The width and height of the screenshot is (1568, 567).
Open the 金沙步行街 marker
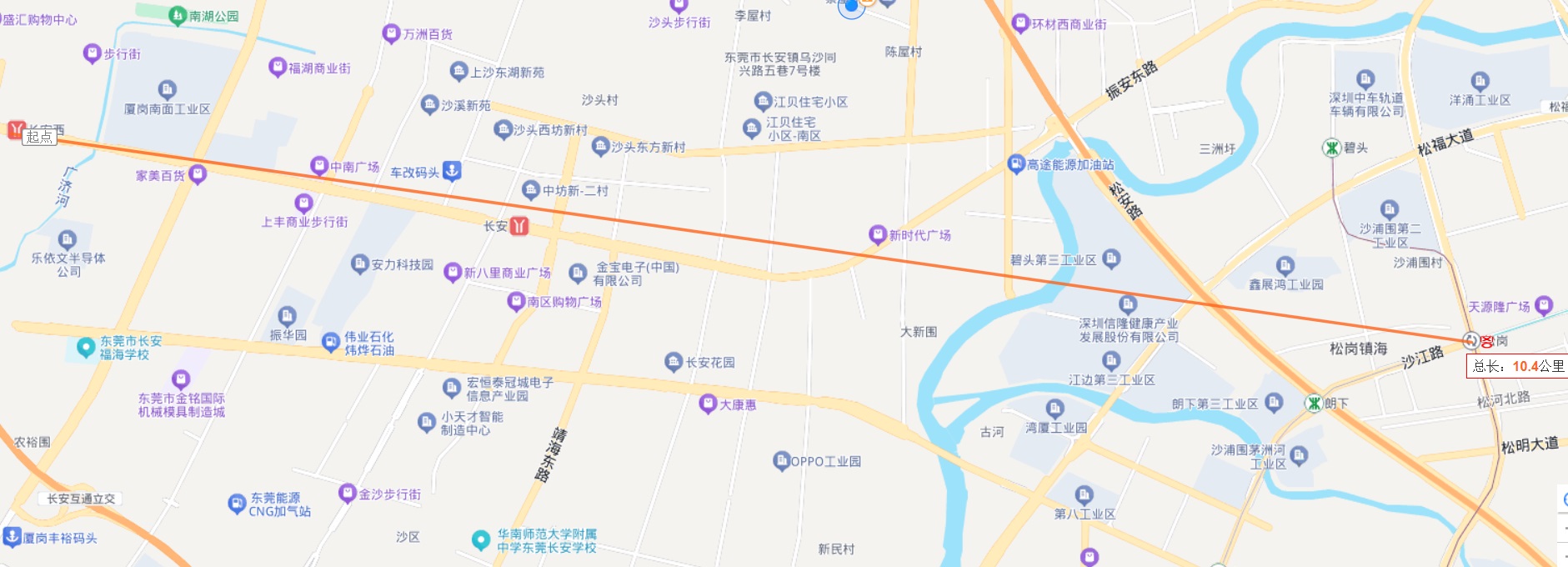click(348, 494)
